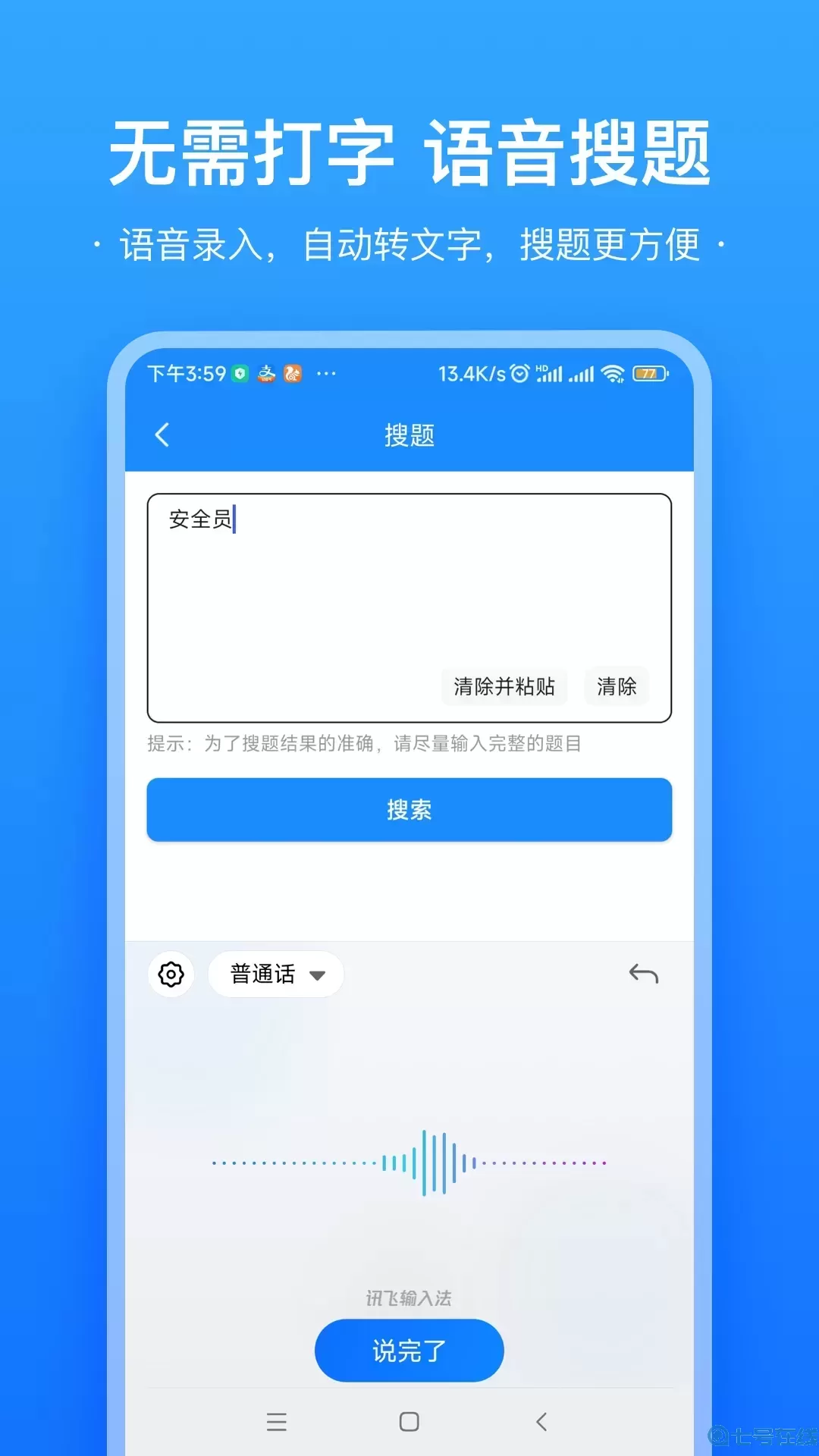Tap the alarm clock icon in status bar
The height and width of the screenshot is (1456, 819).
point(518,373)
